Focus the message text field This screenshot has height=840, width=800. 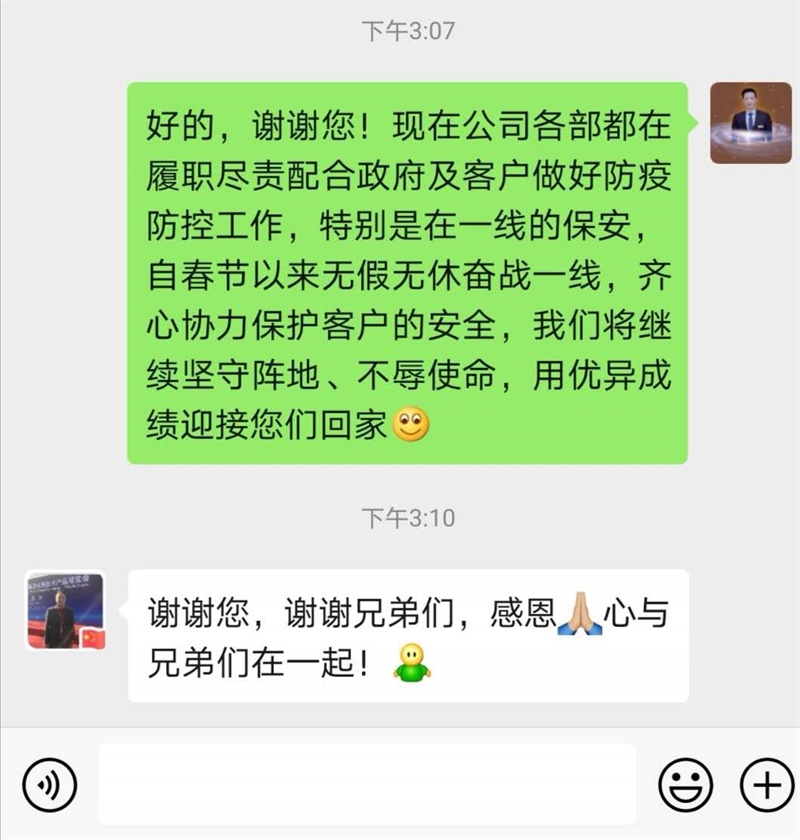click(x=367, y=783)
